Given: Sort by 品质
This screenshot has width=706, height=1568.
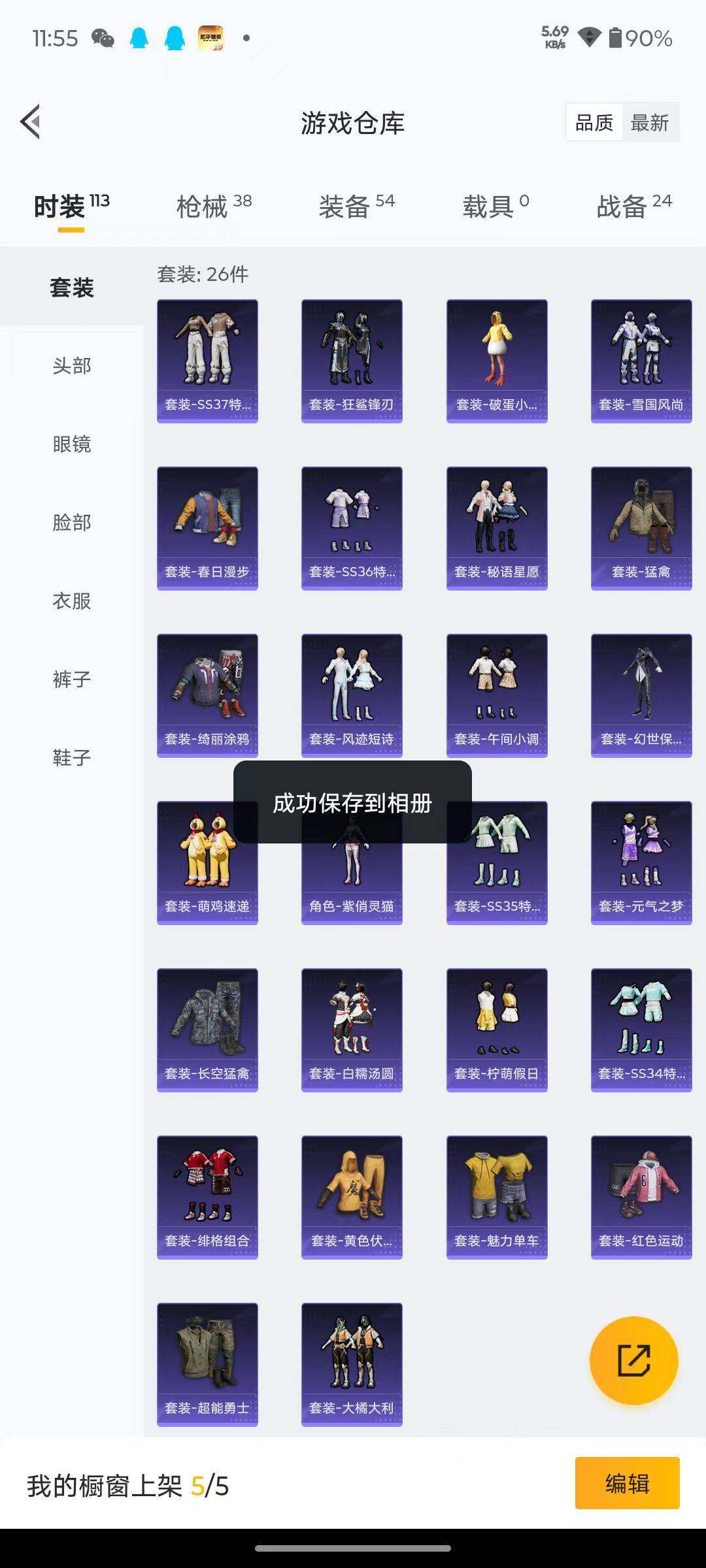Looking at the screenshot, I should (594, 123).
